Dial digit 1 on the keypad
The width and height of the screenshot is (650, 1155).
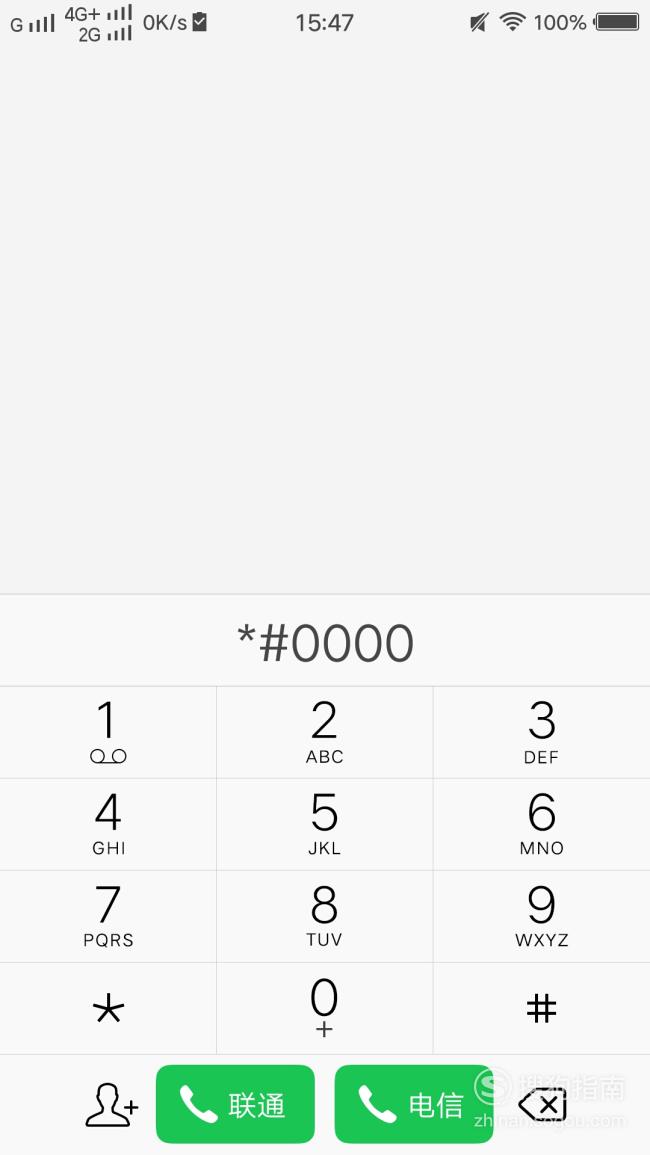click(108, 732)
